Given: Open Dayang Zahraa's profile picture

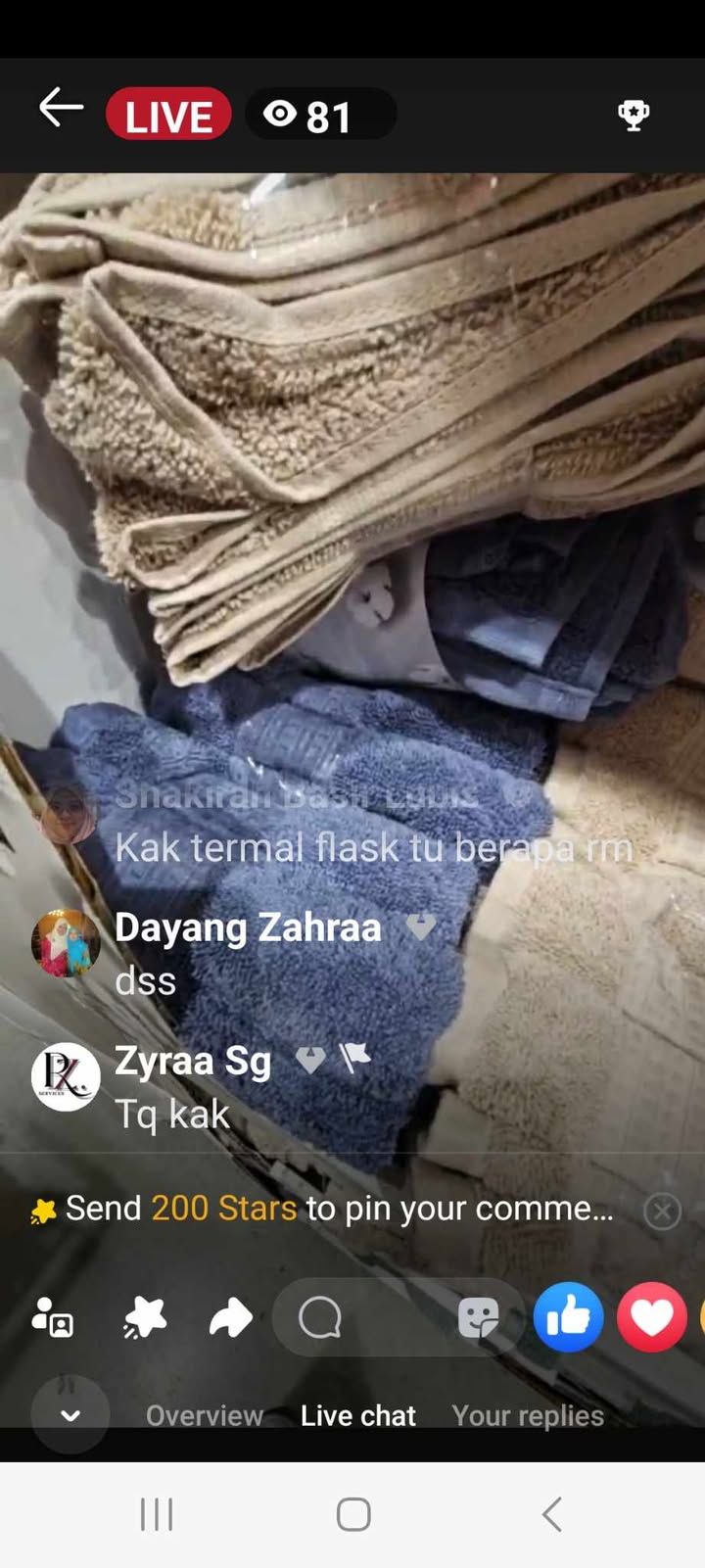Looking at the screenshot, I should (66, 944).
